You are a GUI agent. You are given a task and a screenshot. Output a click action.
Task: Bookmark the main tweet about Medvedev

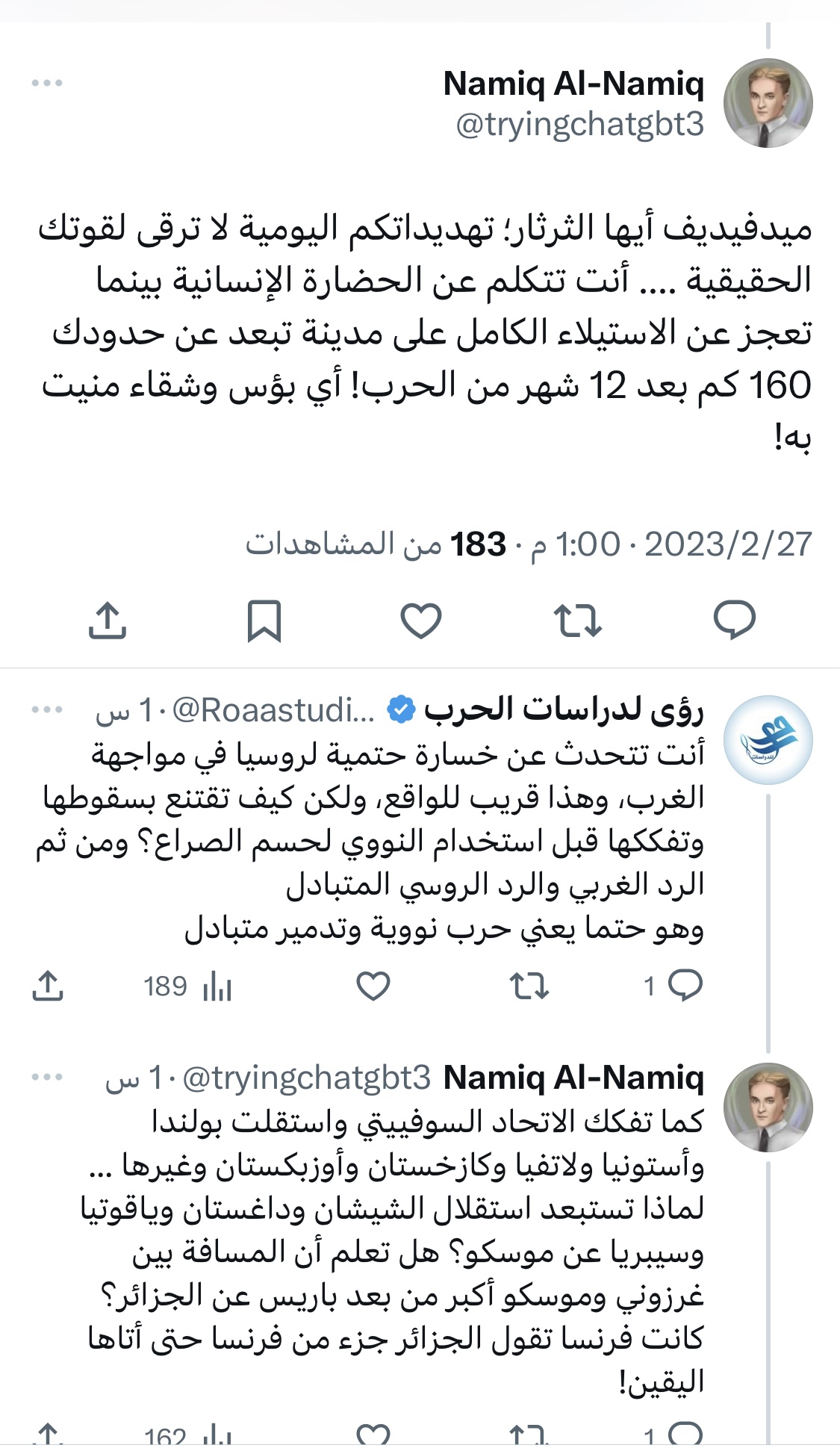264,620
